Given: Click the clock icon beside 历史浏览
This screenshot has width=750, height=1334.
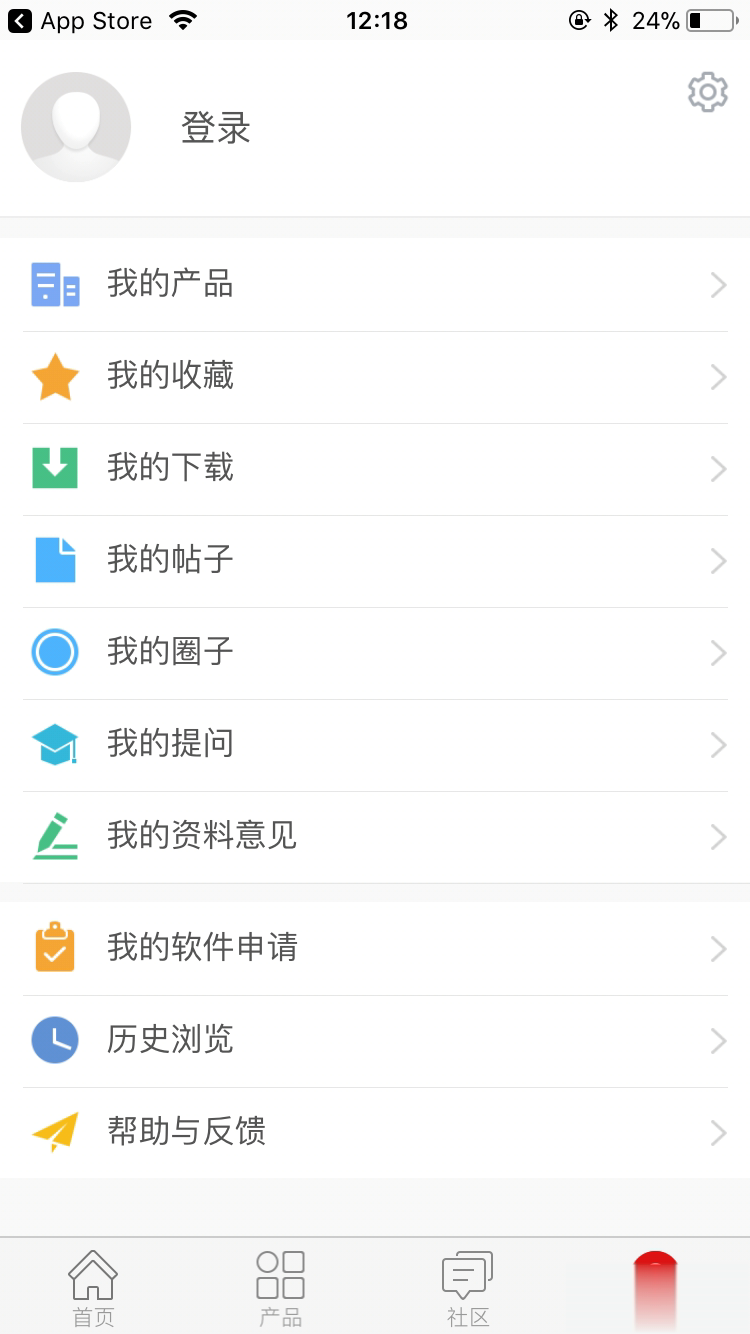Looking at the screenshot, I should 55,1040.
